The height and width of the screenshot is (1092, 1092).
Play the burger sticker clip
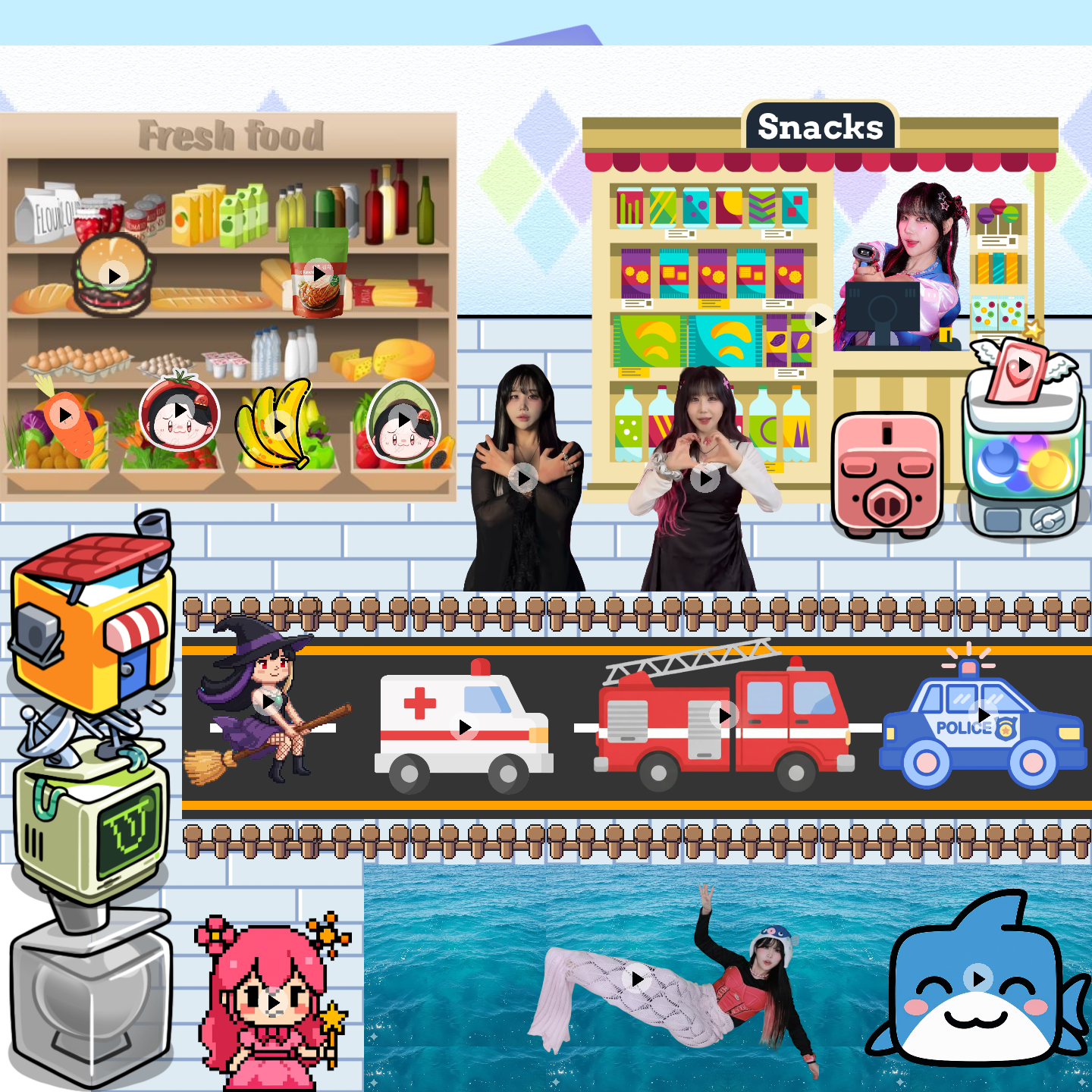114,275
